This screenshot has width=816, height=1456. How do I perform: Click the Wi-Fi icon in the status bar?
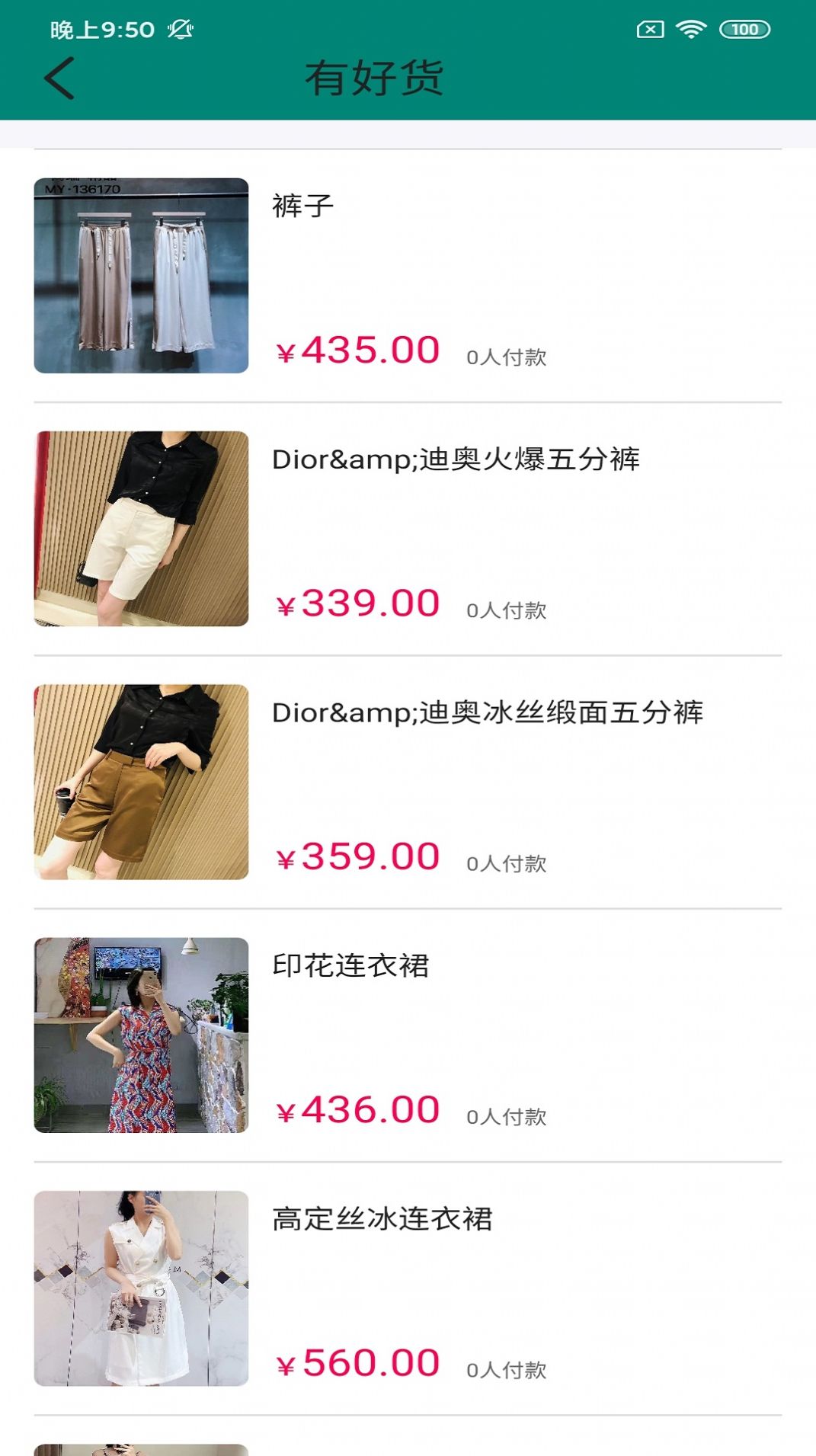(x=690, y=27)
